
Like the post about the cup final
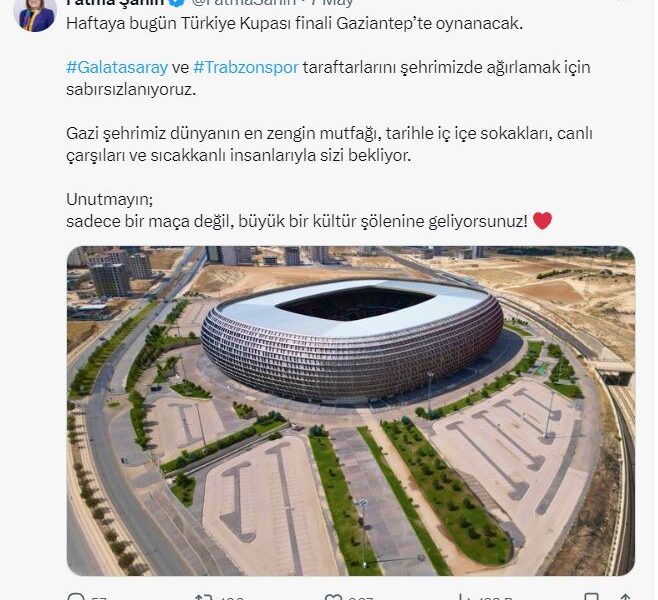337,597
